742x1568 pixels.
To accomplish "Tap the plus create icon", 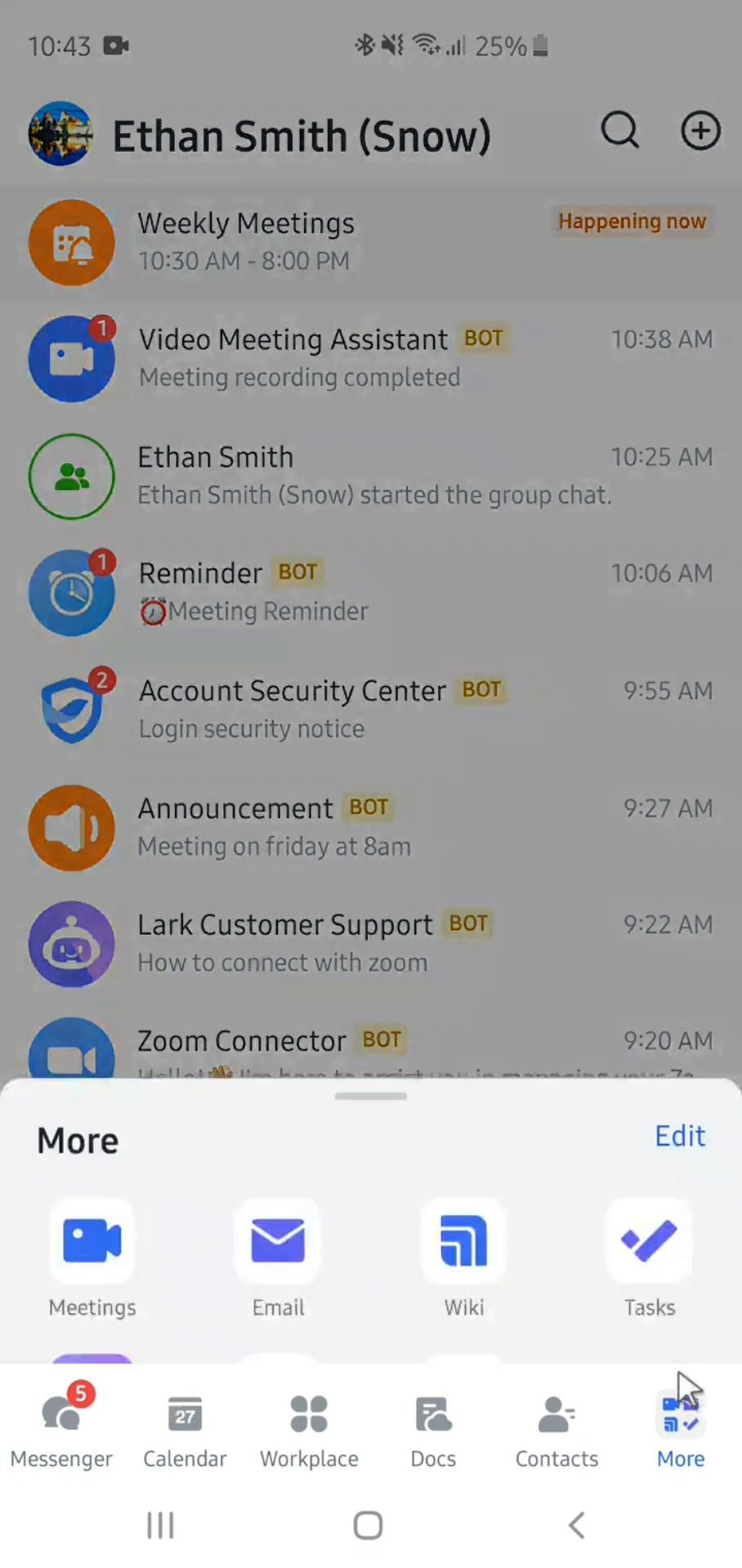I will coord(700,131).
